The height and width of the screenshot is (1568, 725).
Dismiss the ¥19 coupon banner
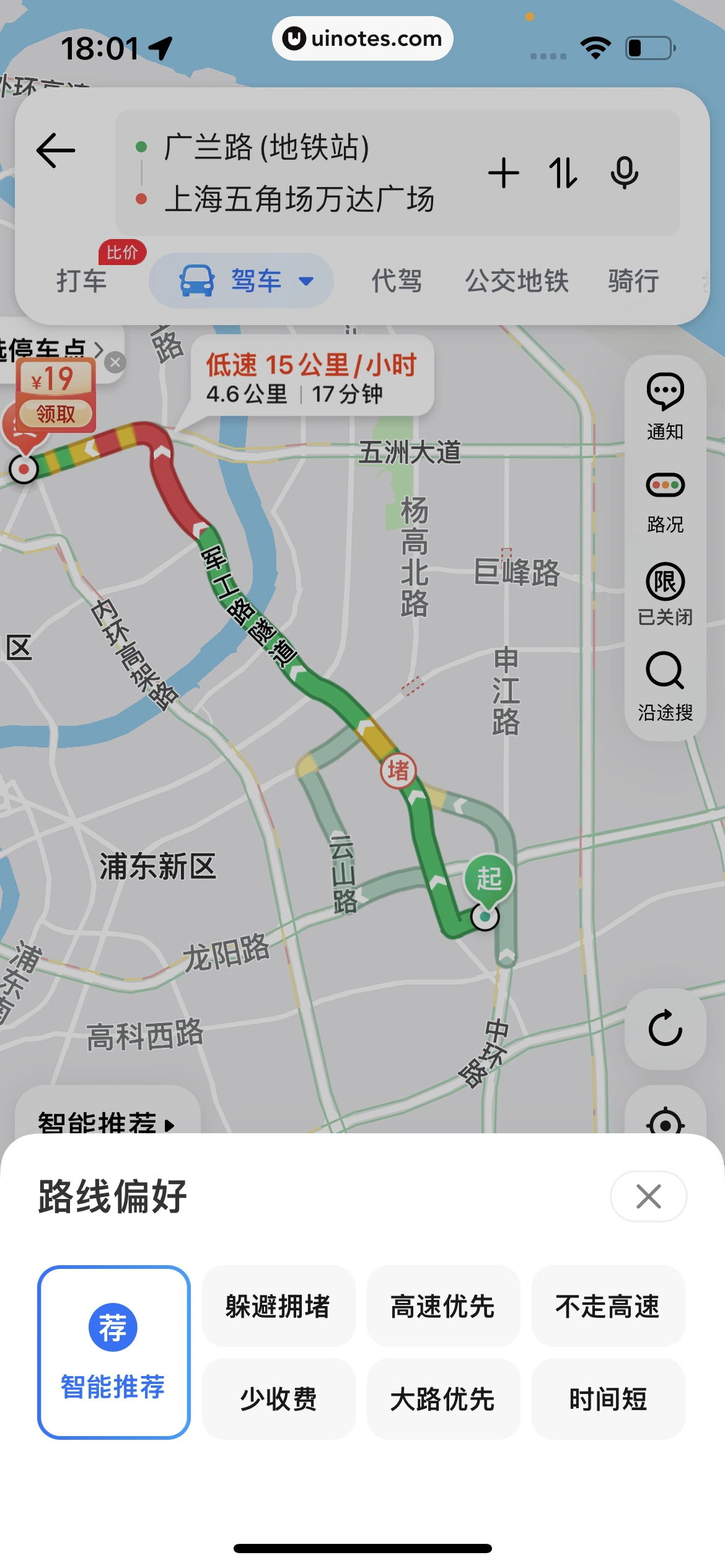(115, 362)
